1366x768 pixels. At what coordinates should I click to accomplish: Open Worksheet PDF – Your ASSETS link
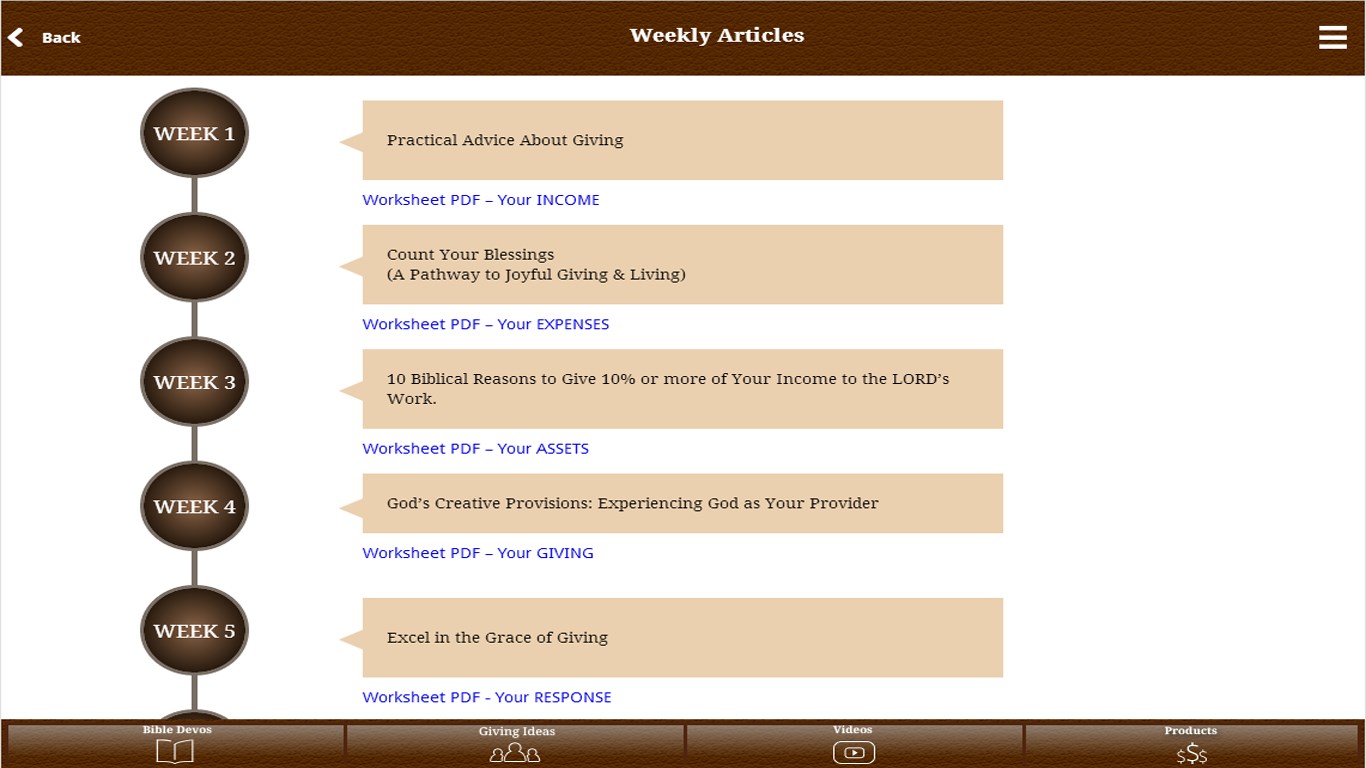475,449
